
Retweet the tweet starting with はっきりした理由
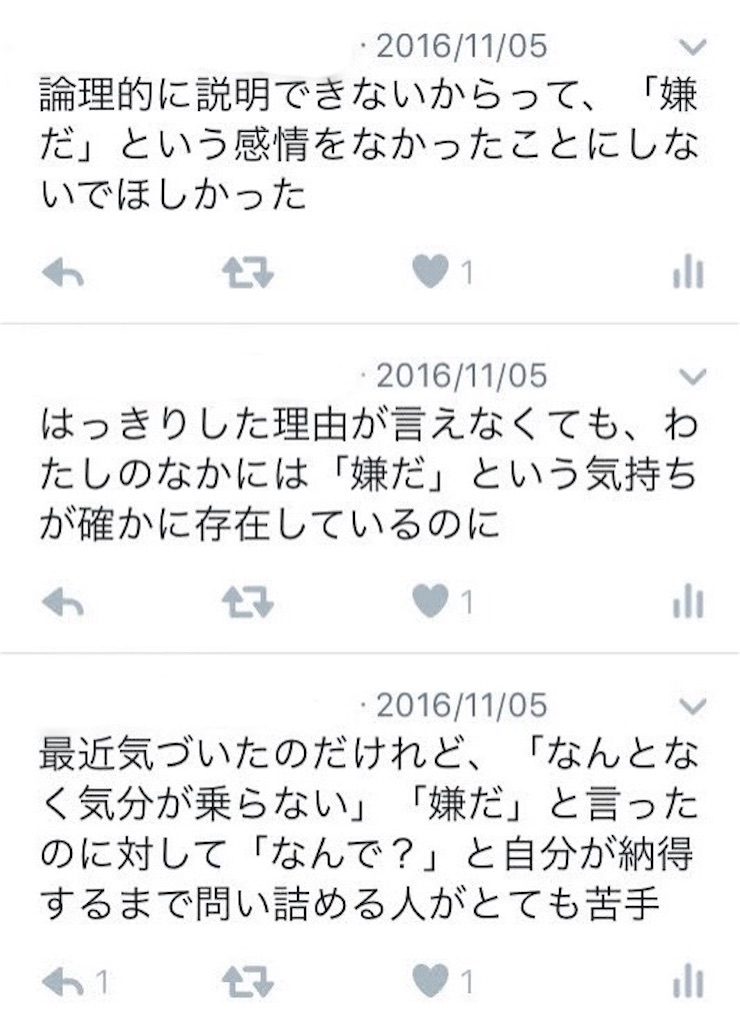[x=246, y=601]
